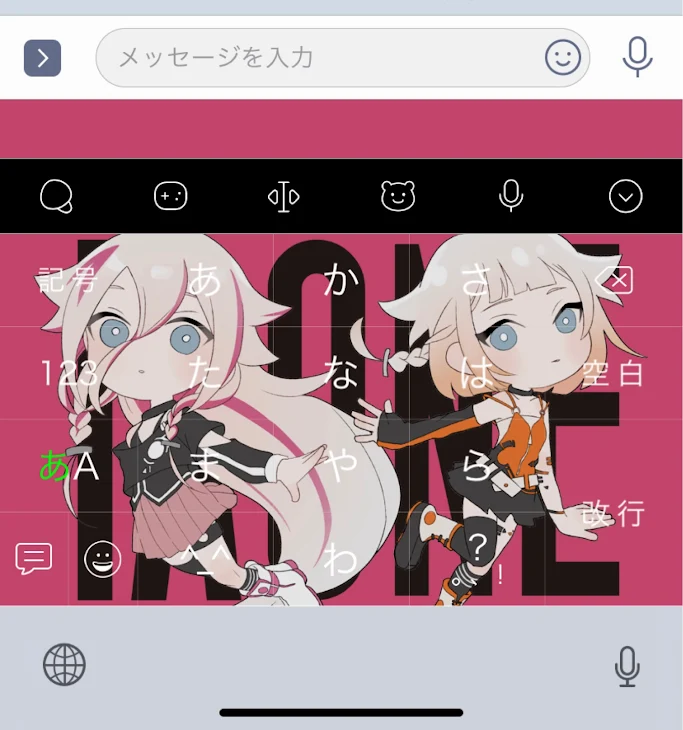Insert a space with the 空白 key
The height and width of the screenshot is (730, 683).
(x=614, y=372)
